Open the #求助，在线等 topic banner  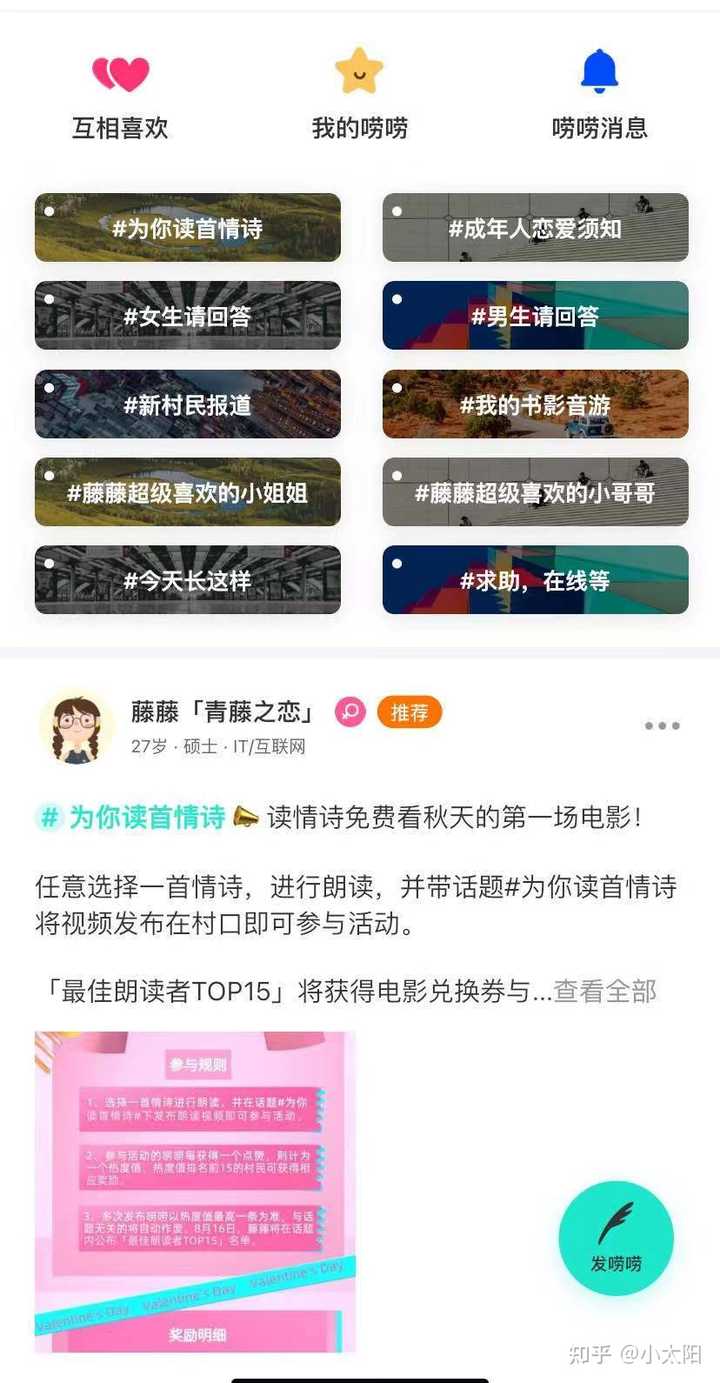[x=535, y=581]
